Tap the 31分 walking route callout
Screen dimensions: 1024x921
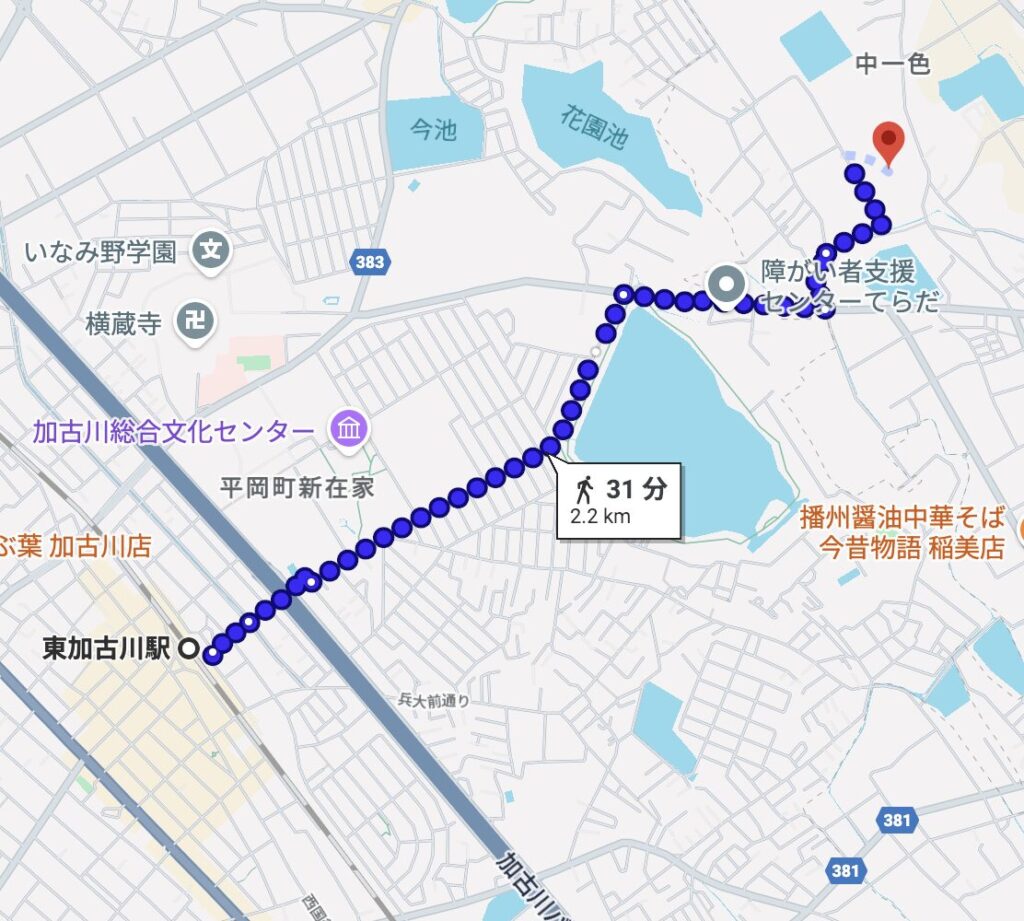618,502
